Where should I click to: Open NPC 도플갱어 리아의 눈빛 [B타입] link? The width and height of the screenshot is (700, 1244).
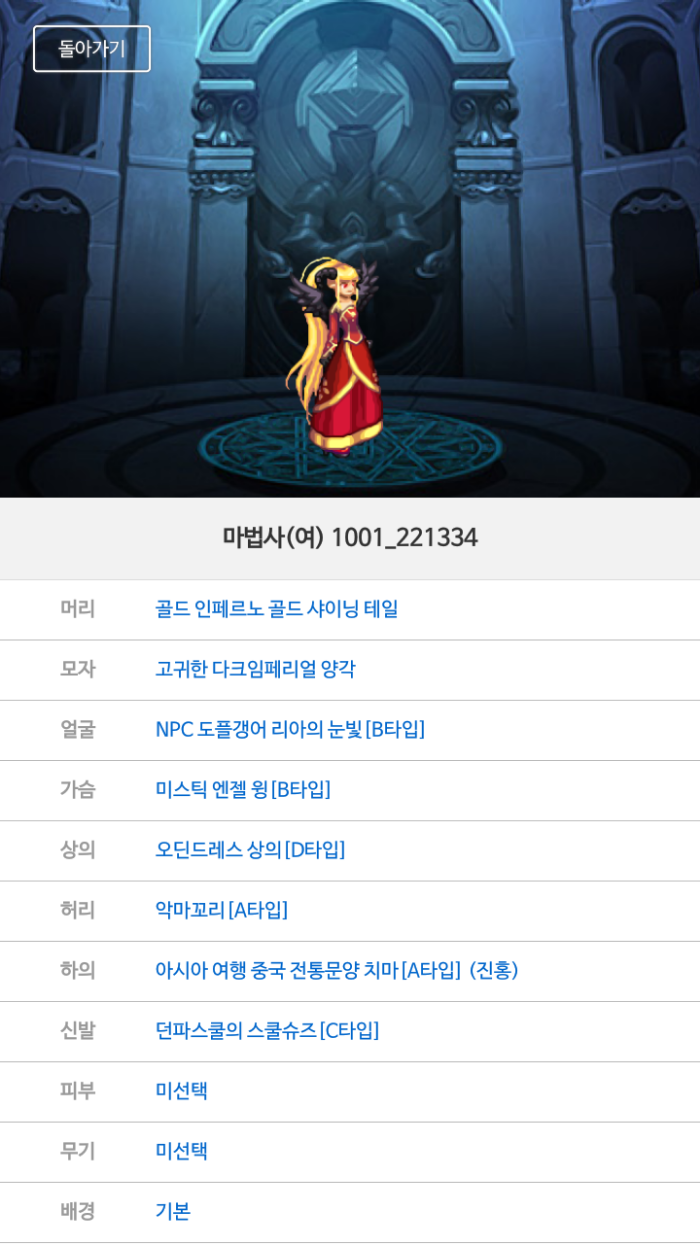(290, 729)
